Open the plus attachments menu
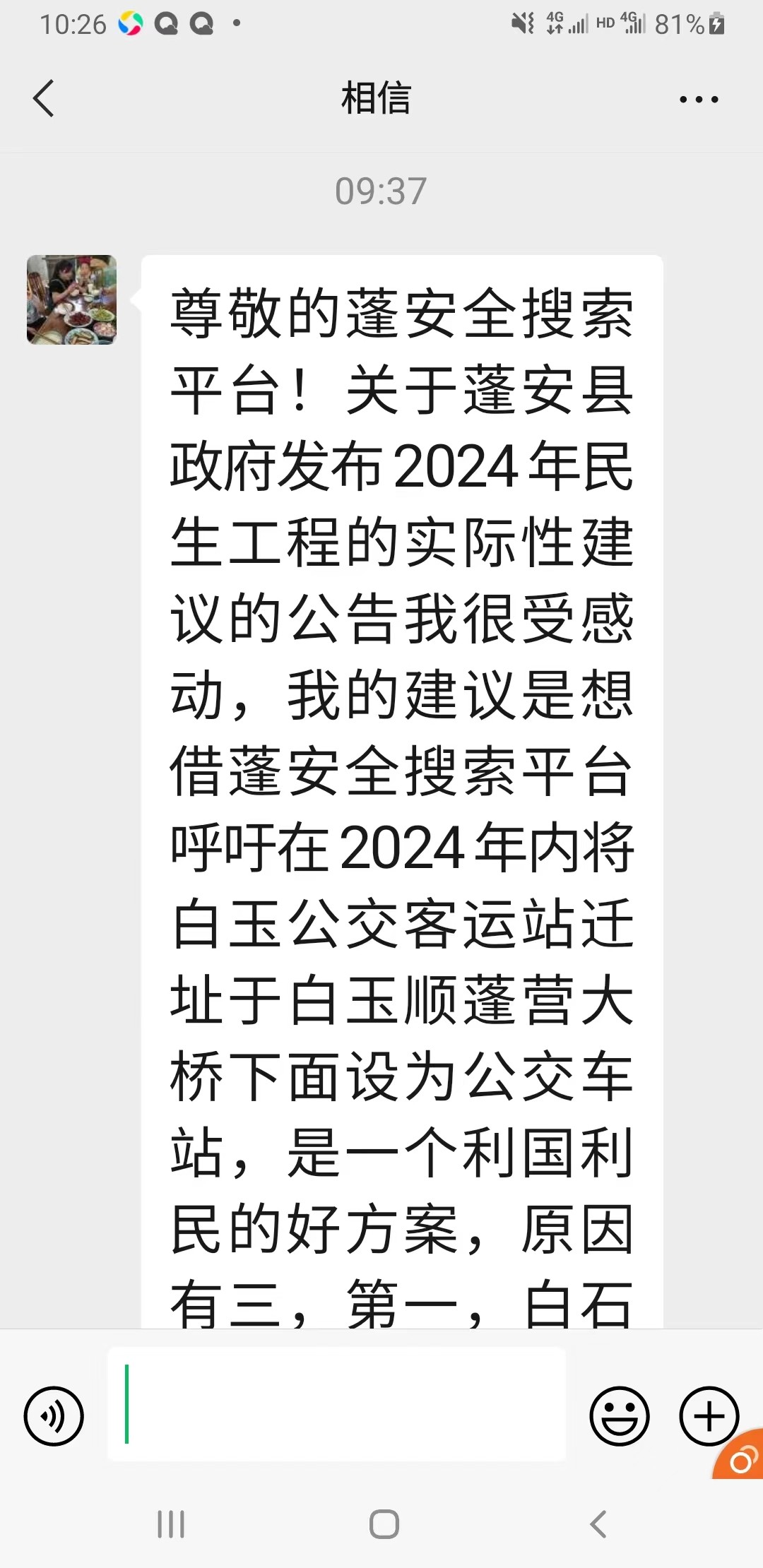Screen dimensions: 763x1568 [x=709, y=1416]
